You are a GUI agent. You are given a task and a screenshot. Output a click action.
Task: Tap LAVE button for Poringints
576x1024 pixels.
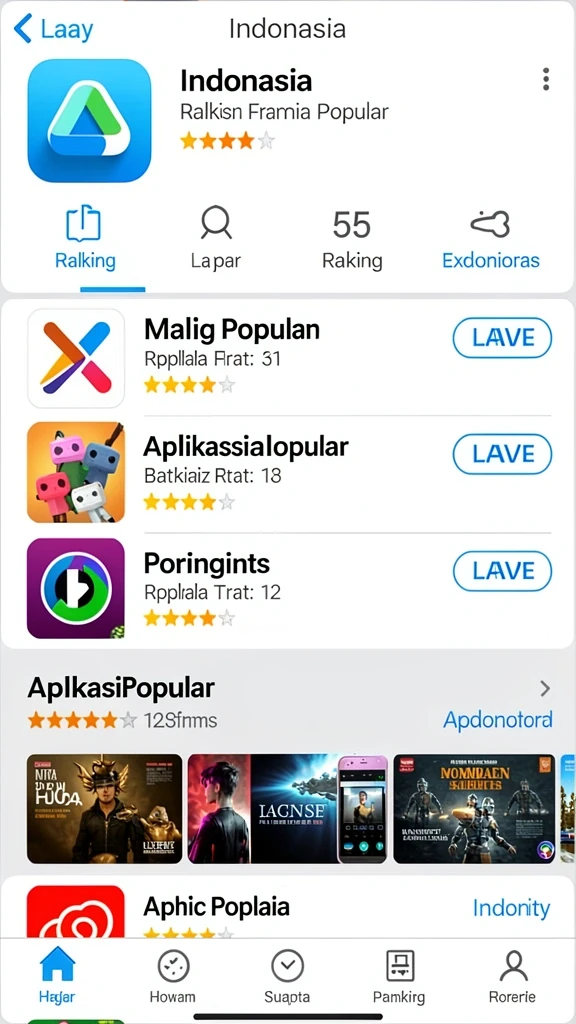502,571
